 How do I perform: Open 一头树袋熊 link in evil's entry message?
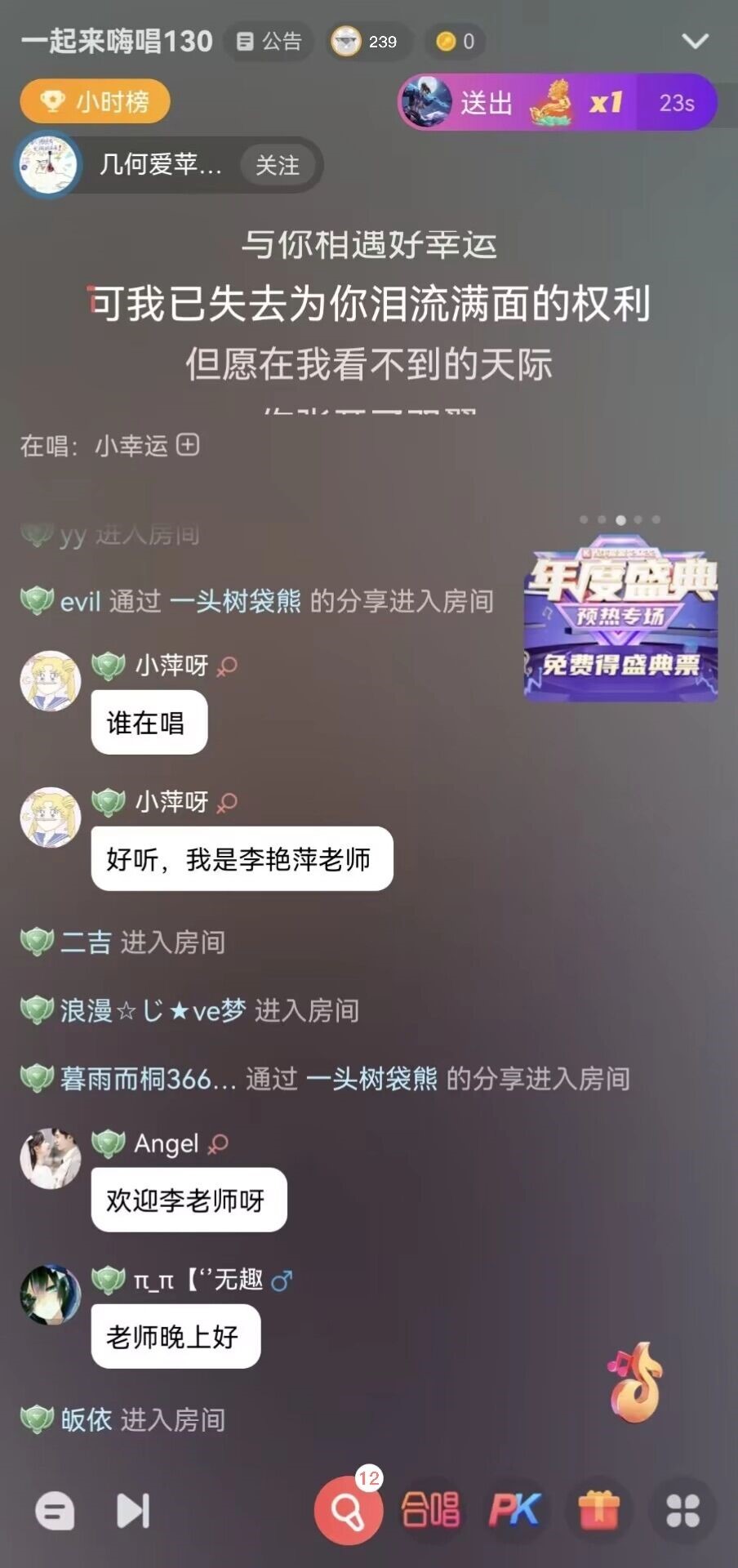[235, 602]
